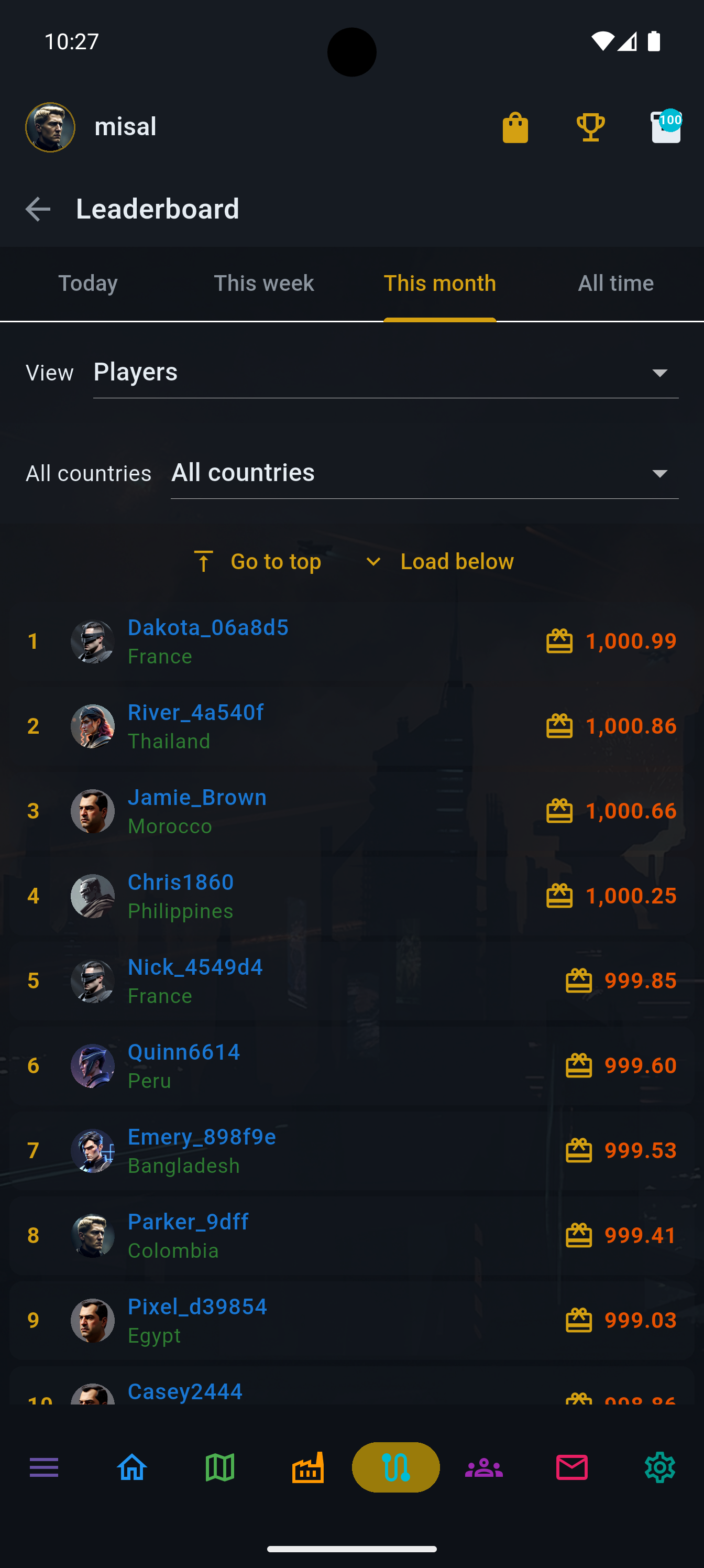Tap the Go to top button
Image resolution: width=704 pixels, height=1568 pixels.
point(258,561)
